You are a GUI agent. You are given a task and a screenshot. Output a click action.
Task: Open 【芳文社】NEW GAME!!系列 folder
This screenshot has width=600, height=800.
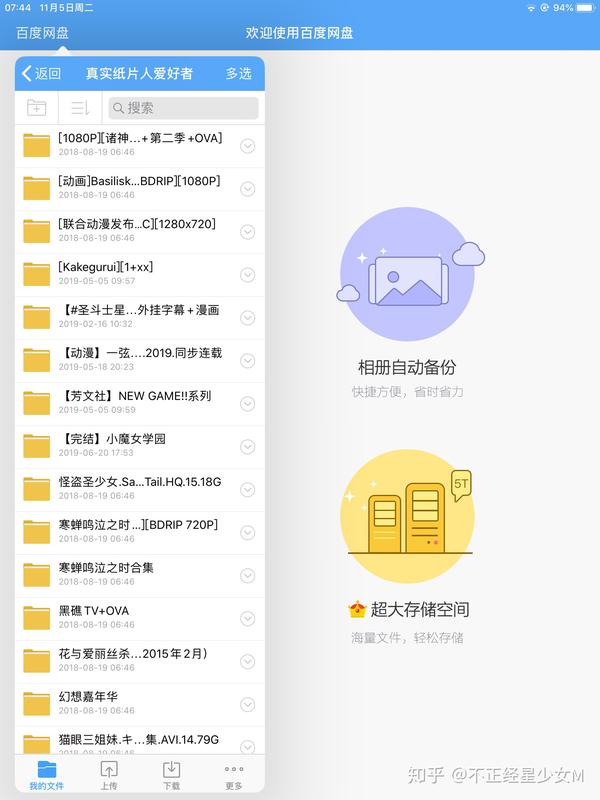click(x=130, y=403)
